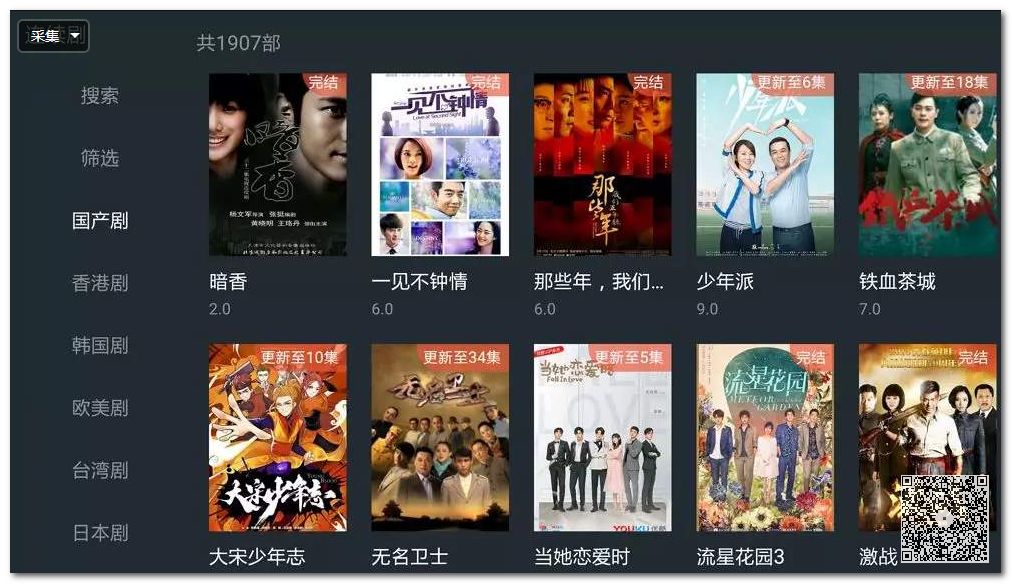Open the drama 当她恋爱时
Screen dimensions: 1012x584
click(602, 437)
